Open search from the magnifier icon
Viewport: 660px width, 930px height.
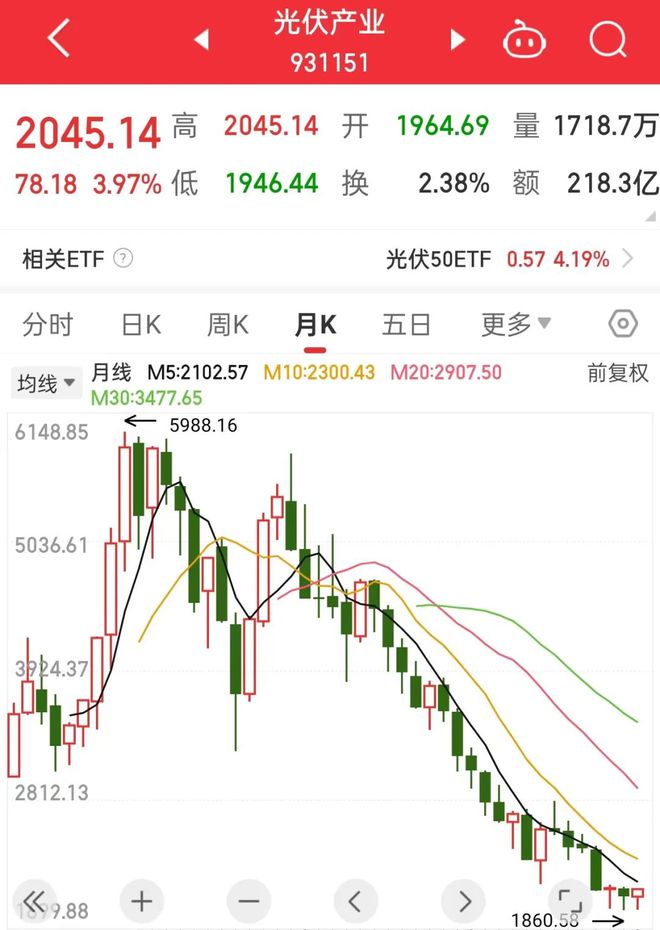point(608,39)
